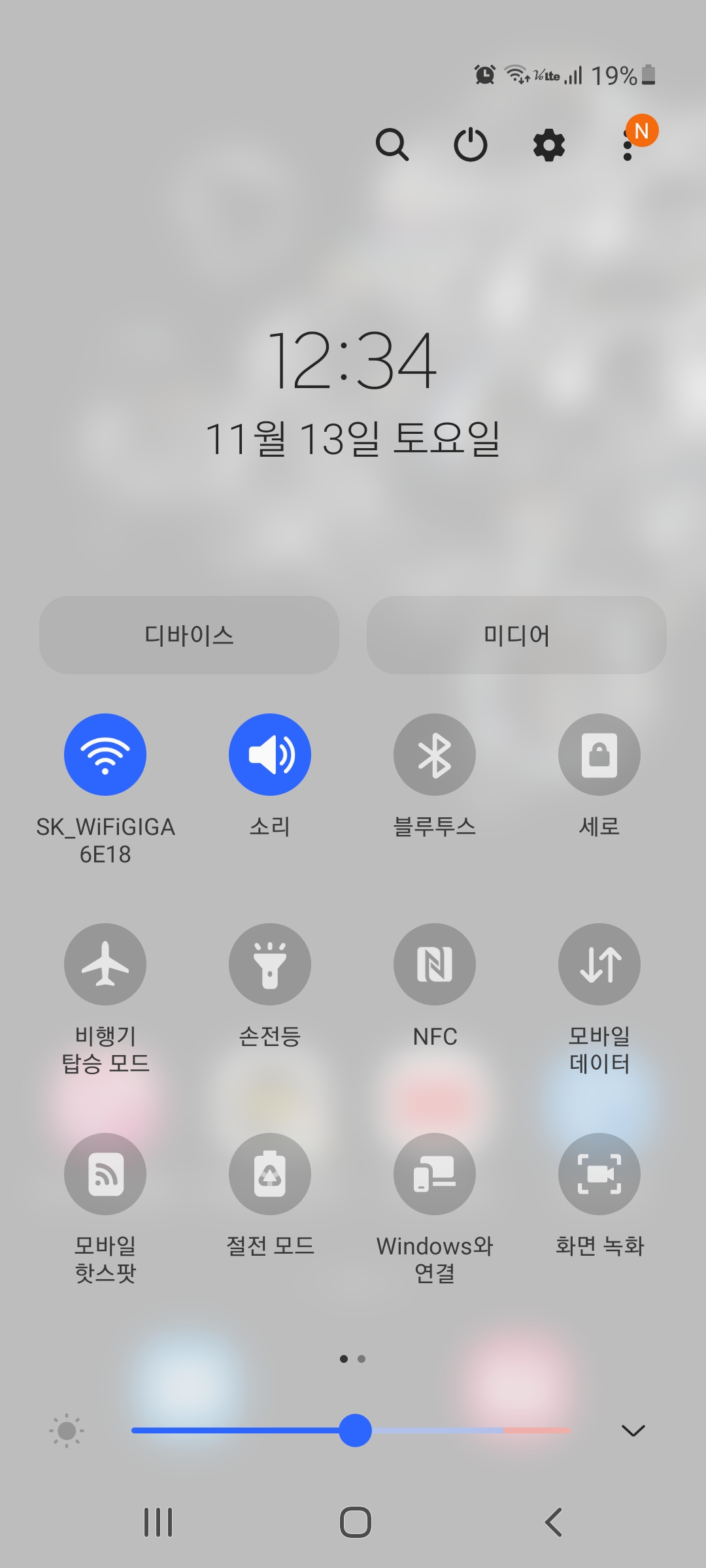Image resolution: width=706 pixels, height=1568 pixels.
Task: Turn on 절전 모드 power saving
Action: pos(270,1174)
